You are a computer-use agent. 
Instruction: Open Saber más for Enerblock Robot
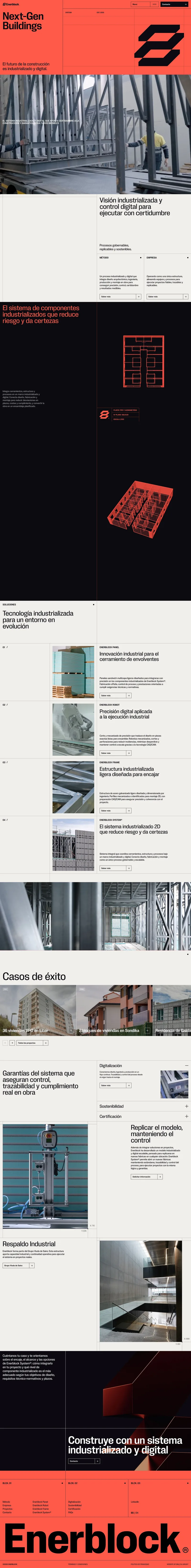115,753
